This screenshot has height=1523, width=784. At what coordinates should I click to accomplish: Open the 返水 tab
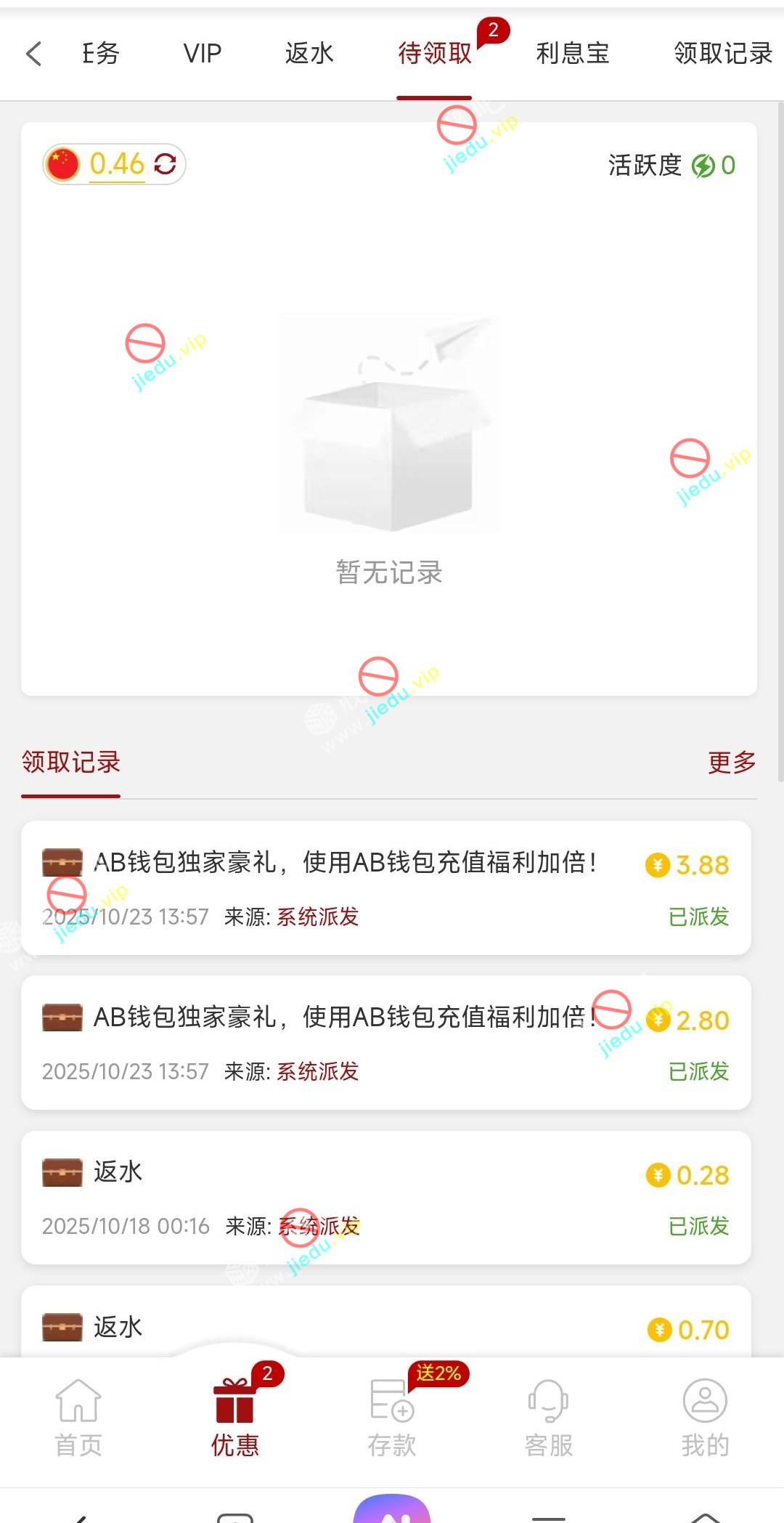point(309,54)
